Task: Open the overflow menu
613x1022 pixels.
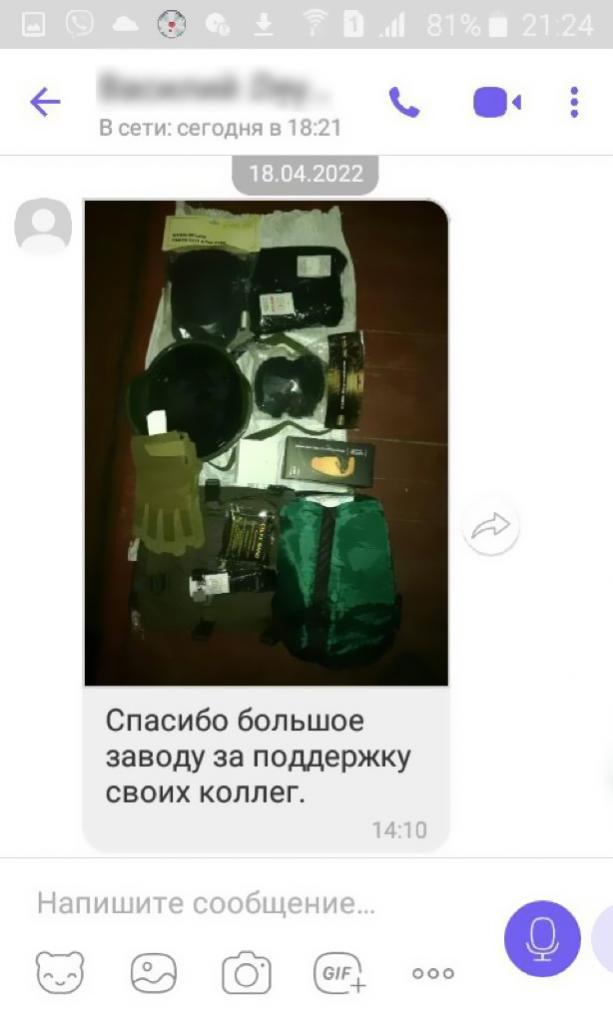Action: tap(574, 102)
